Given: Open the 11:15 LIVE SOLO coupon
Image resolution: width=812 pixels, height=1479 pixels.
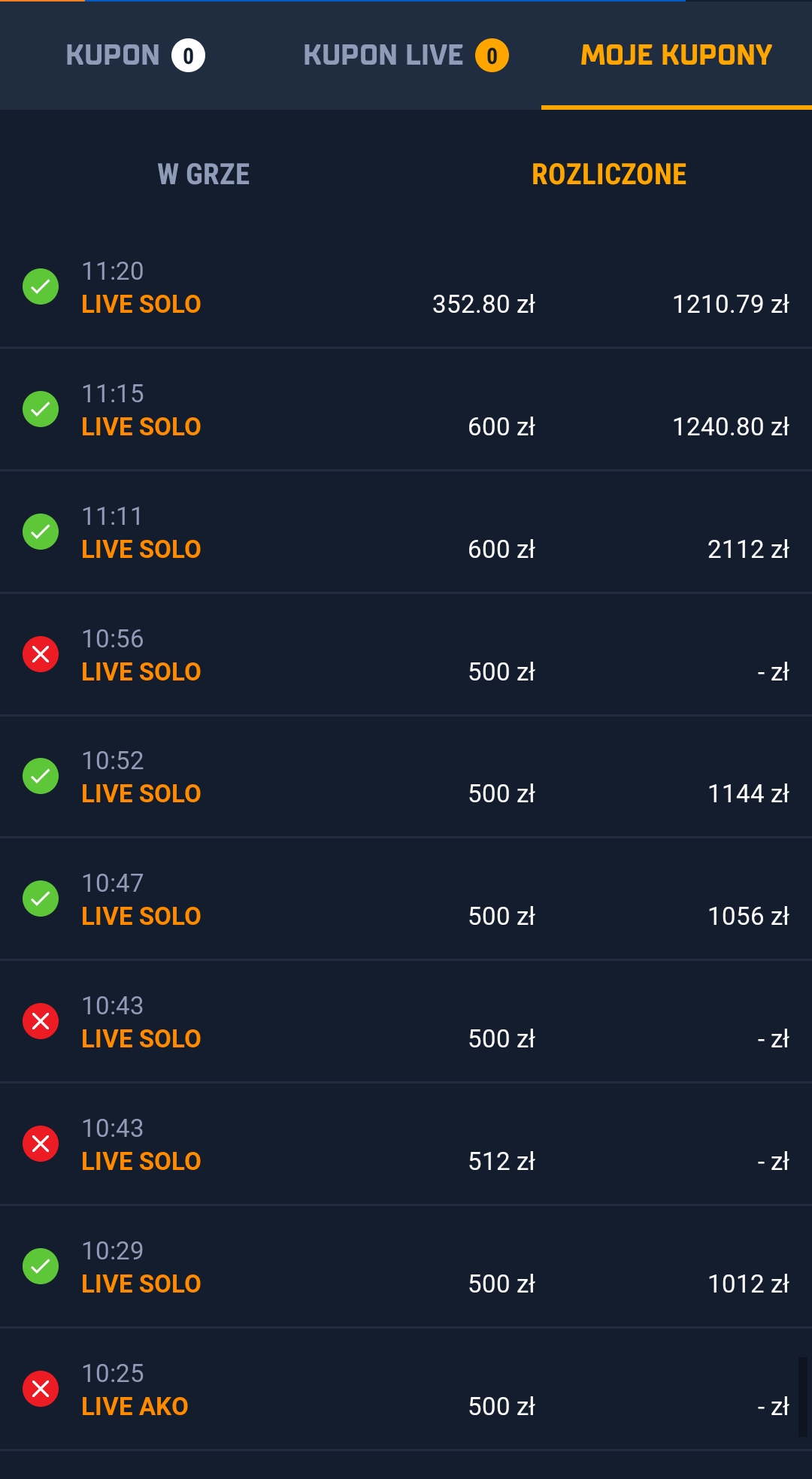Looking at the screenshot, I should [x=406, y=410].
